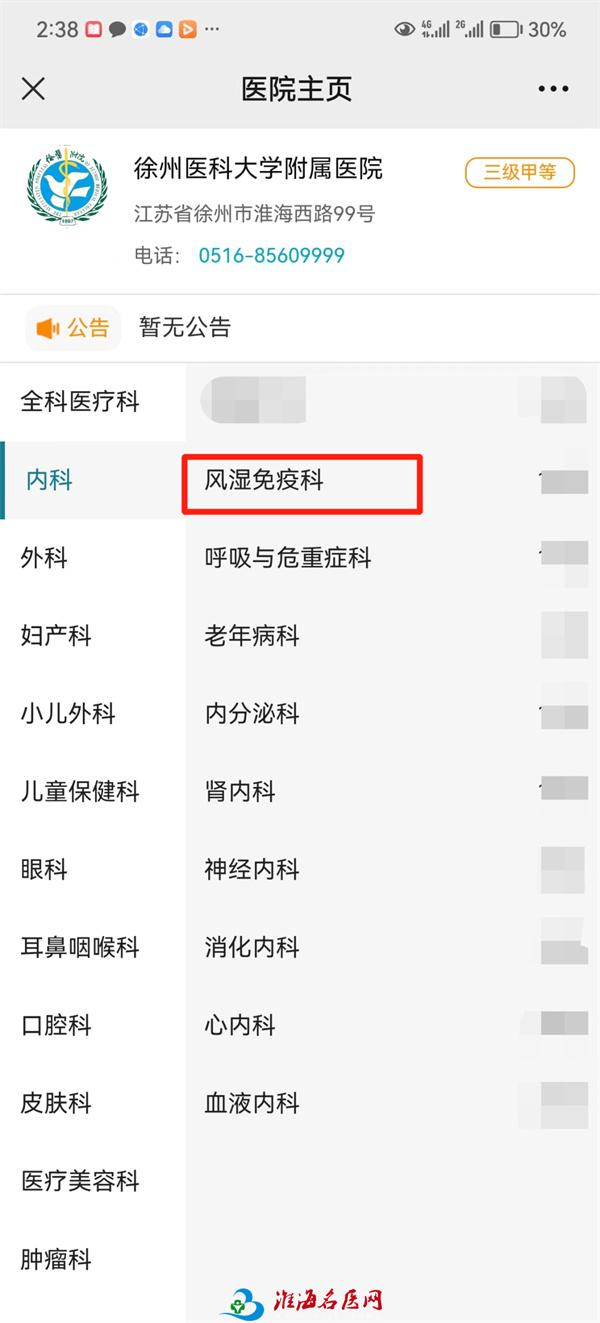This screenshot has height=1323, width=600.
Task: Call the hospital phone number 0516-85609999
Action: tap(271, 255)
